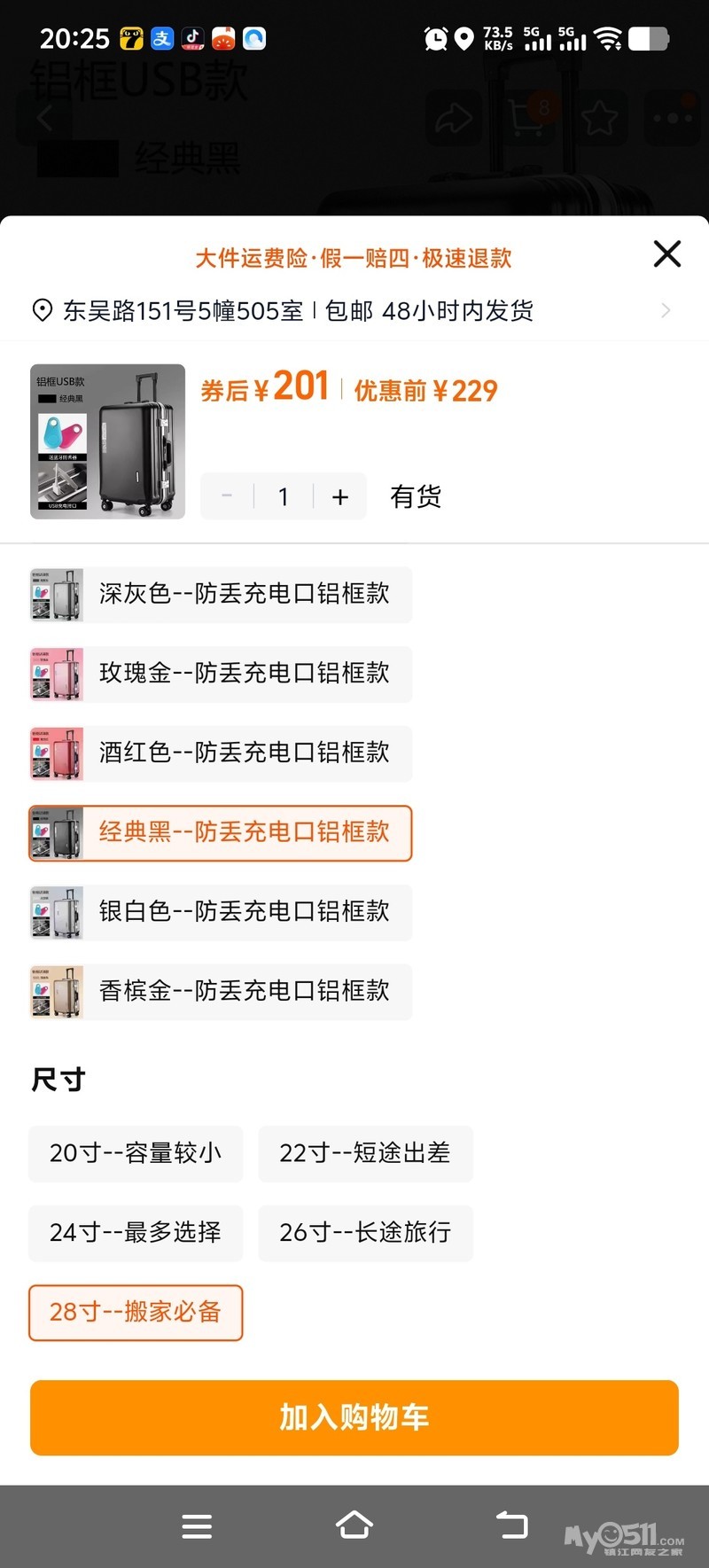This screenshot has width=709, height=1568.
Task: Increase quantity with the plus button
Action: pyautogui.click(x=340, y=497)
